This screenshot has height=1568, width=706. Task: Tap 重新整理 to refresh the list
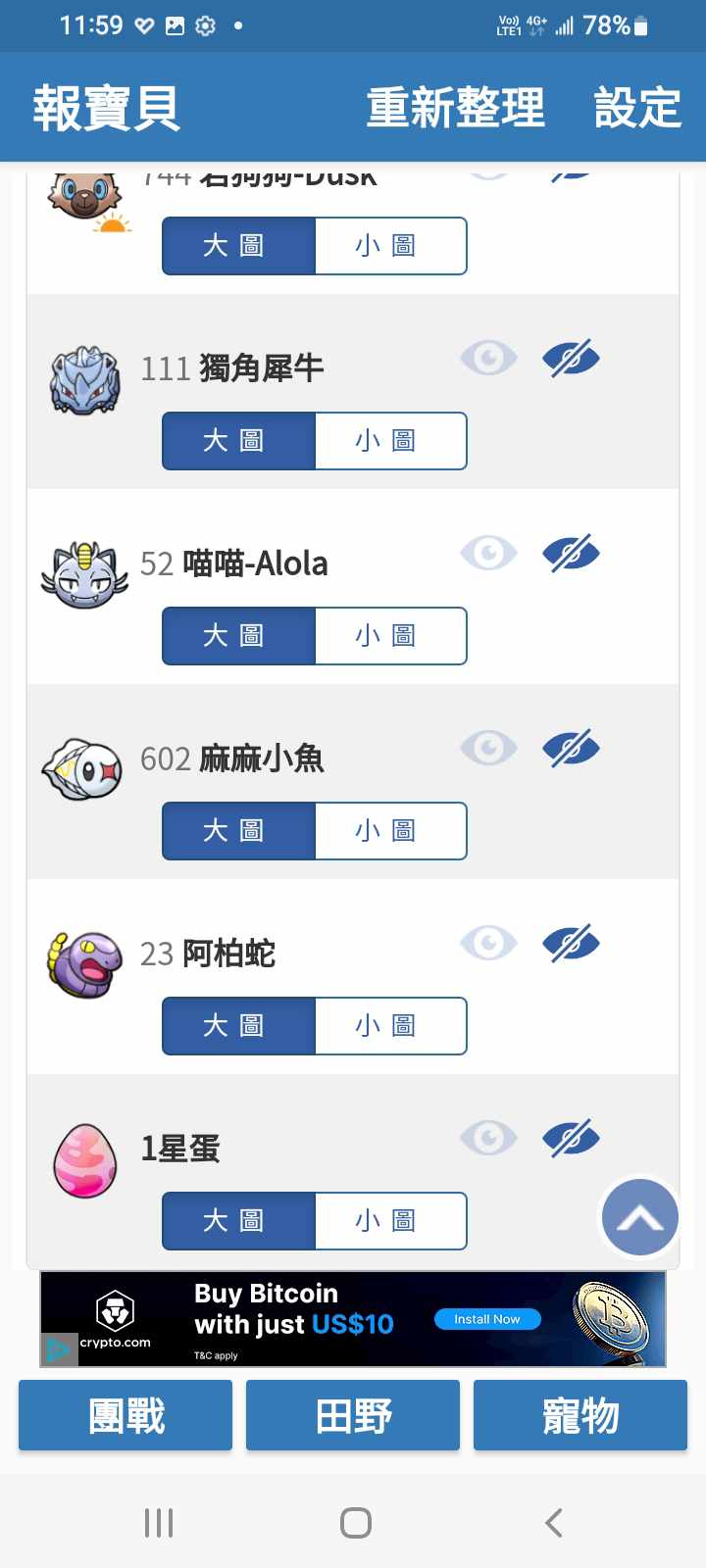pos(455,108)
